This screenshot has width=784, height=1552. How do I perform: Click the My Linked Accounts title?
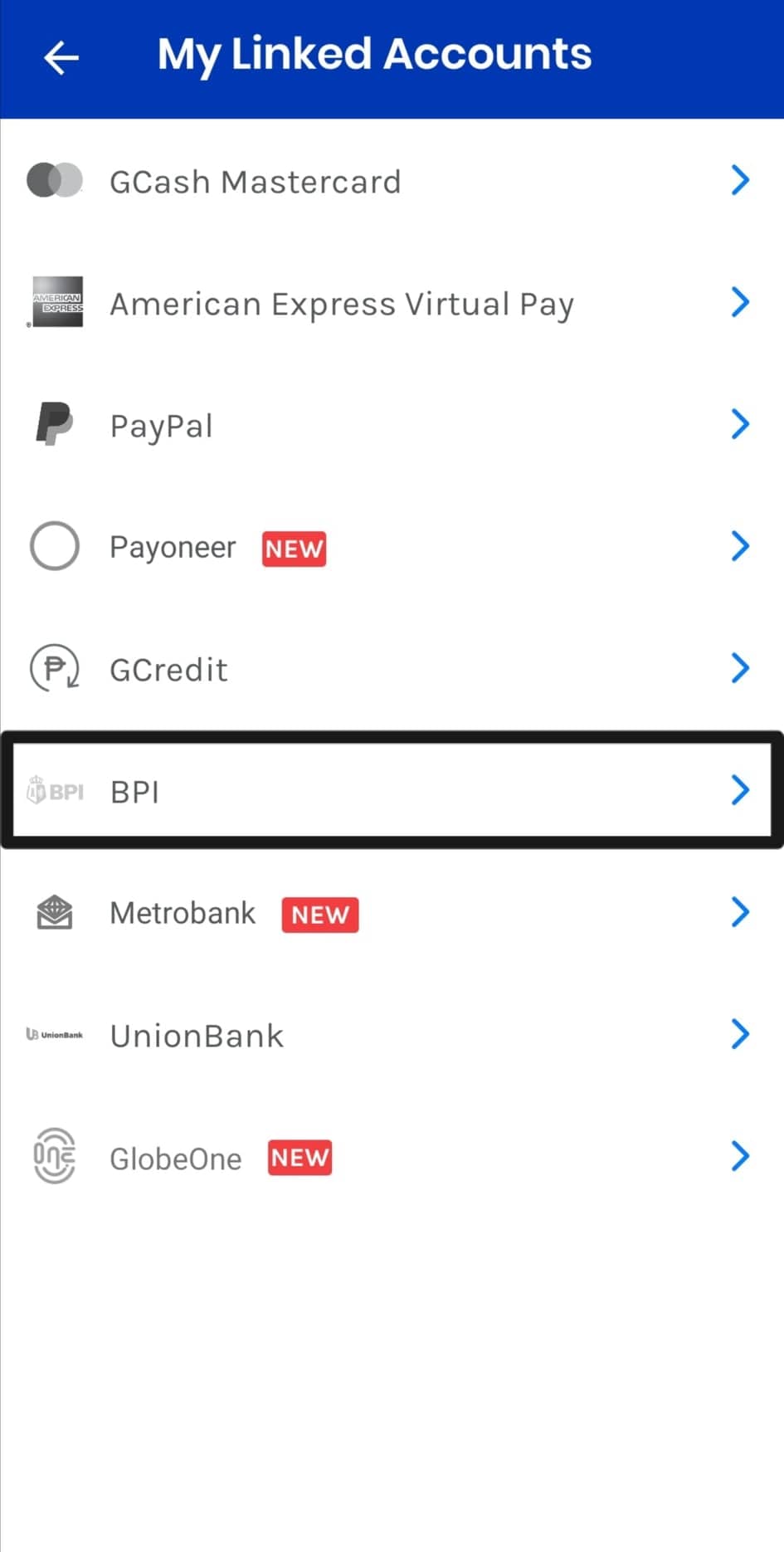point(375,53)
